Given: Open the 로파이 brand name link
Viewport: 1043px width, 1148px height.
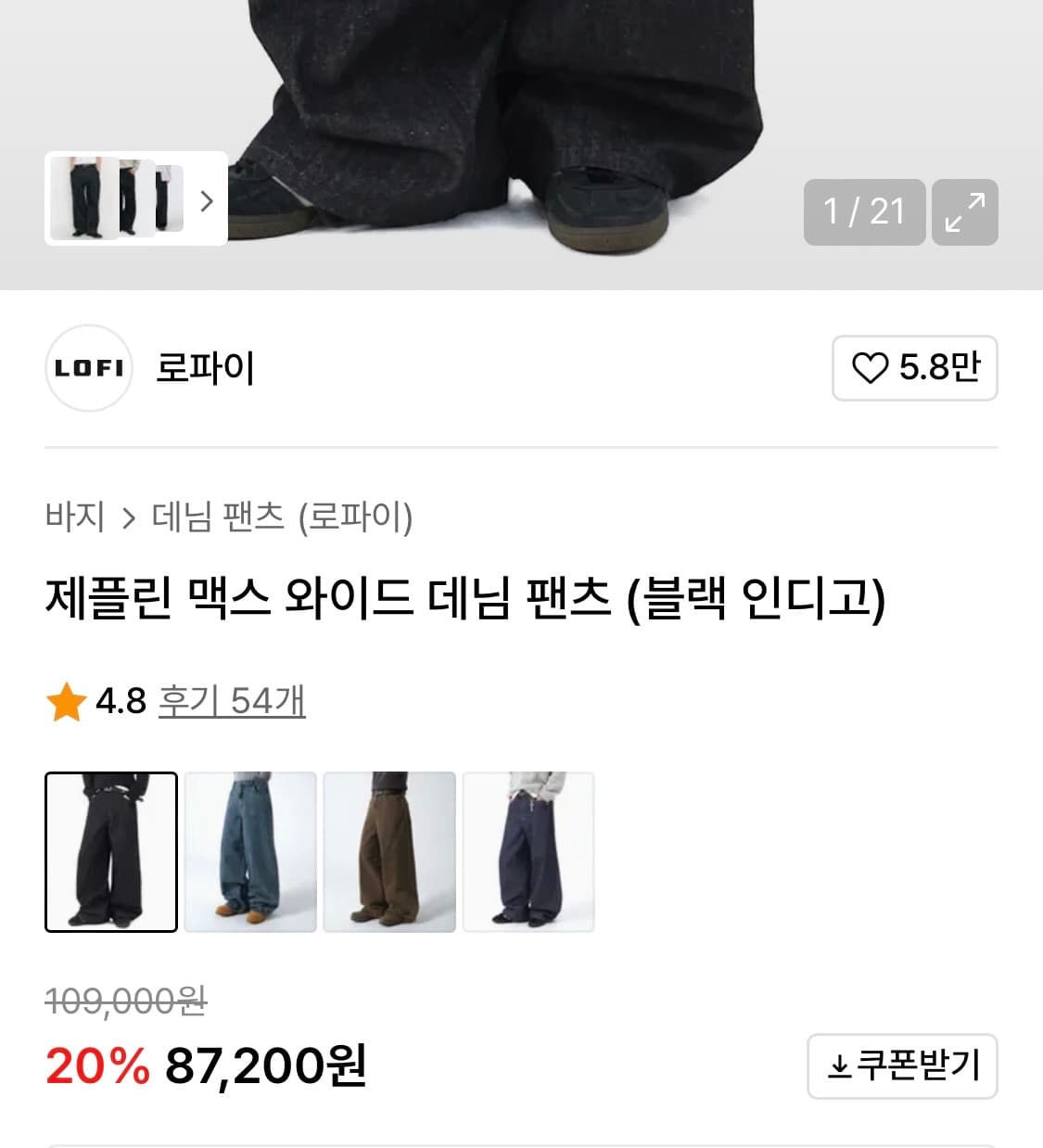Looking at the screenshot, I should tap(206, 369).
